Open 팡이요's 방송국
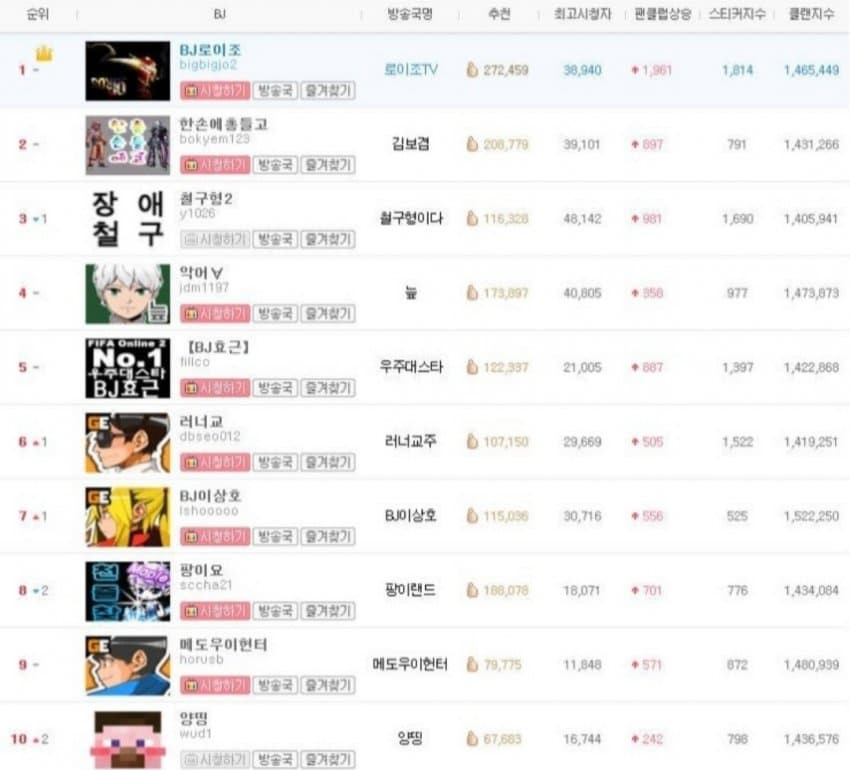 pyautogui.click(x=274, y=610)
